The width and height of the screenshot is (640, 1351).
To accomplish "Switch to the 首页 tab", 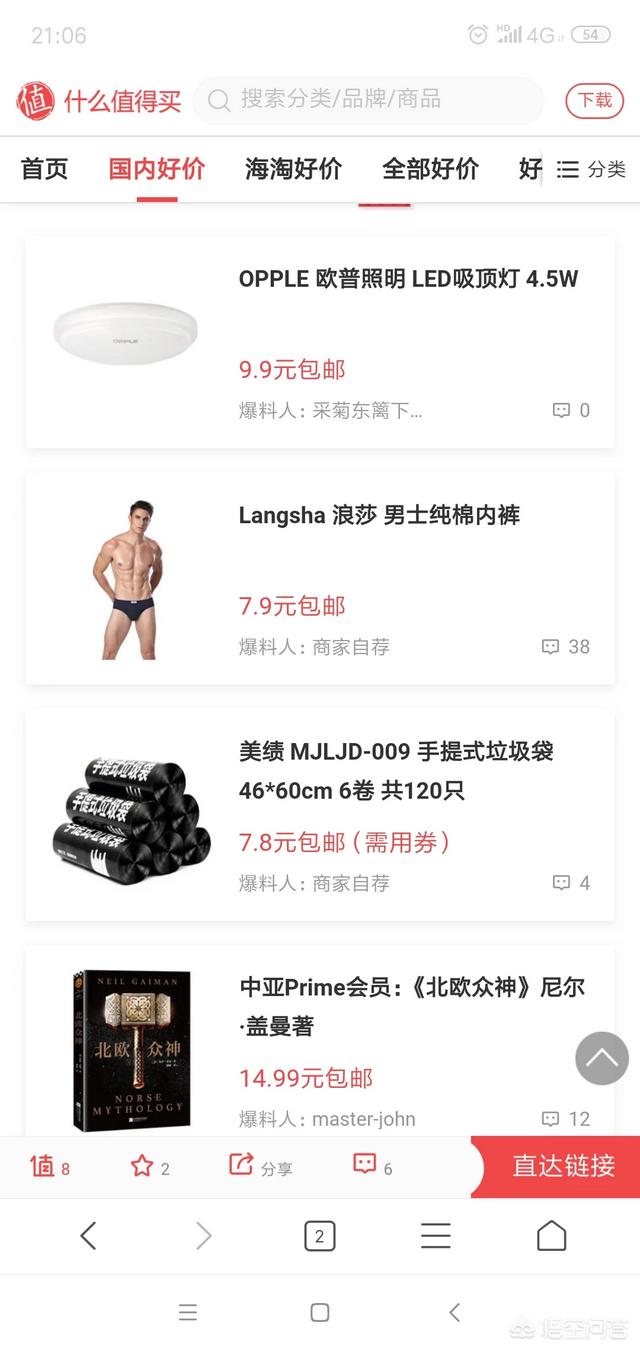I will (x=45, y=168).
